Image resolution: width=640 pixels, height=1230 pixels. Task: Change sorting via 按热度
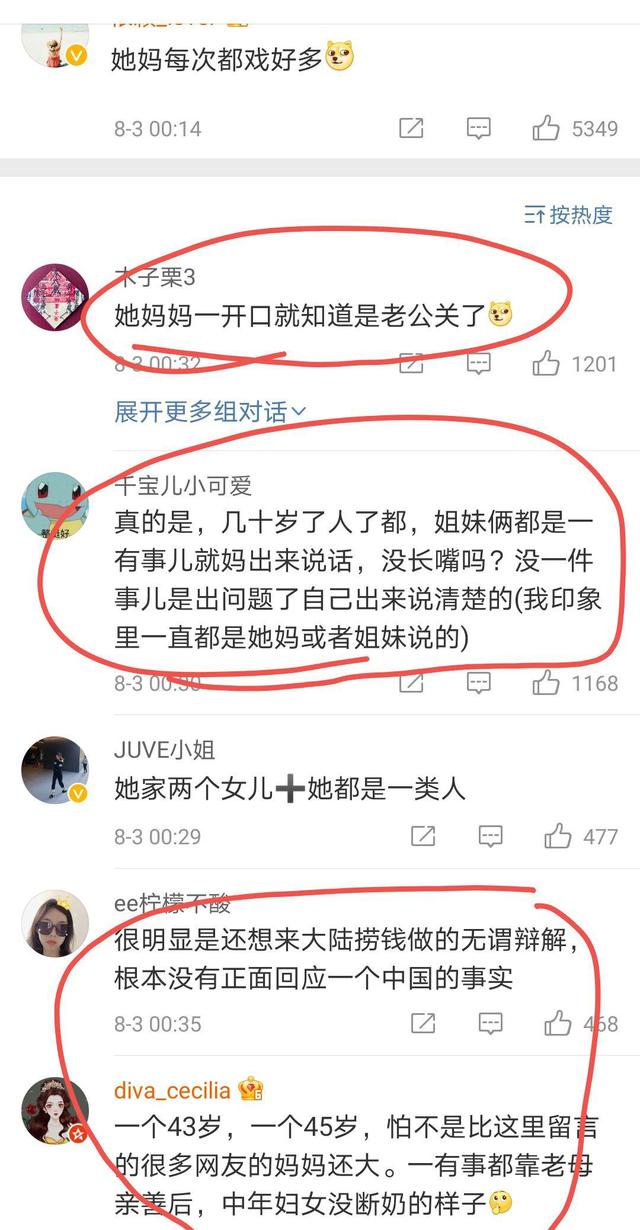pos(568,214)
